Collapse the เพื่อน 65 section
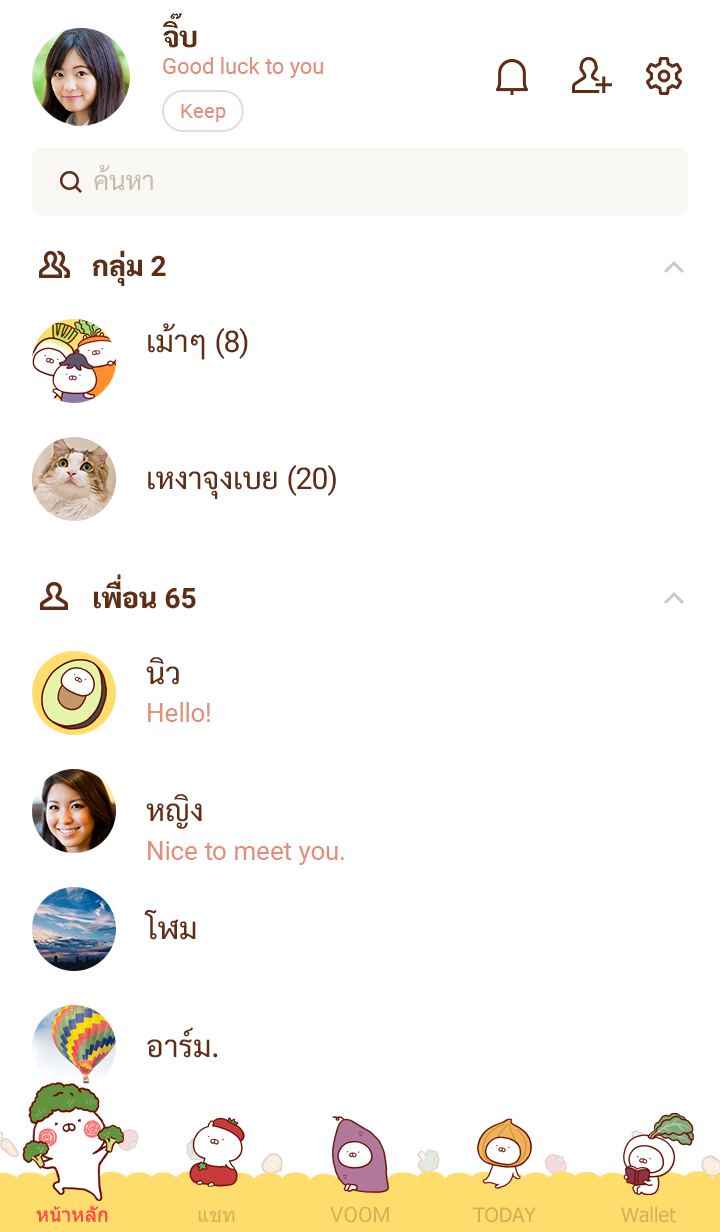This screenshot has height=1232, width=720. (x=674, y=598)
